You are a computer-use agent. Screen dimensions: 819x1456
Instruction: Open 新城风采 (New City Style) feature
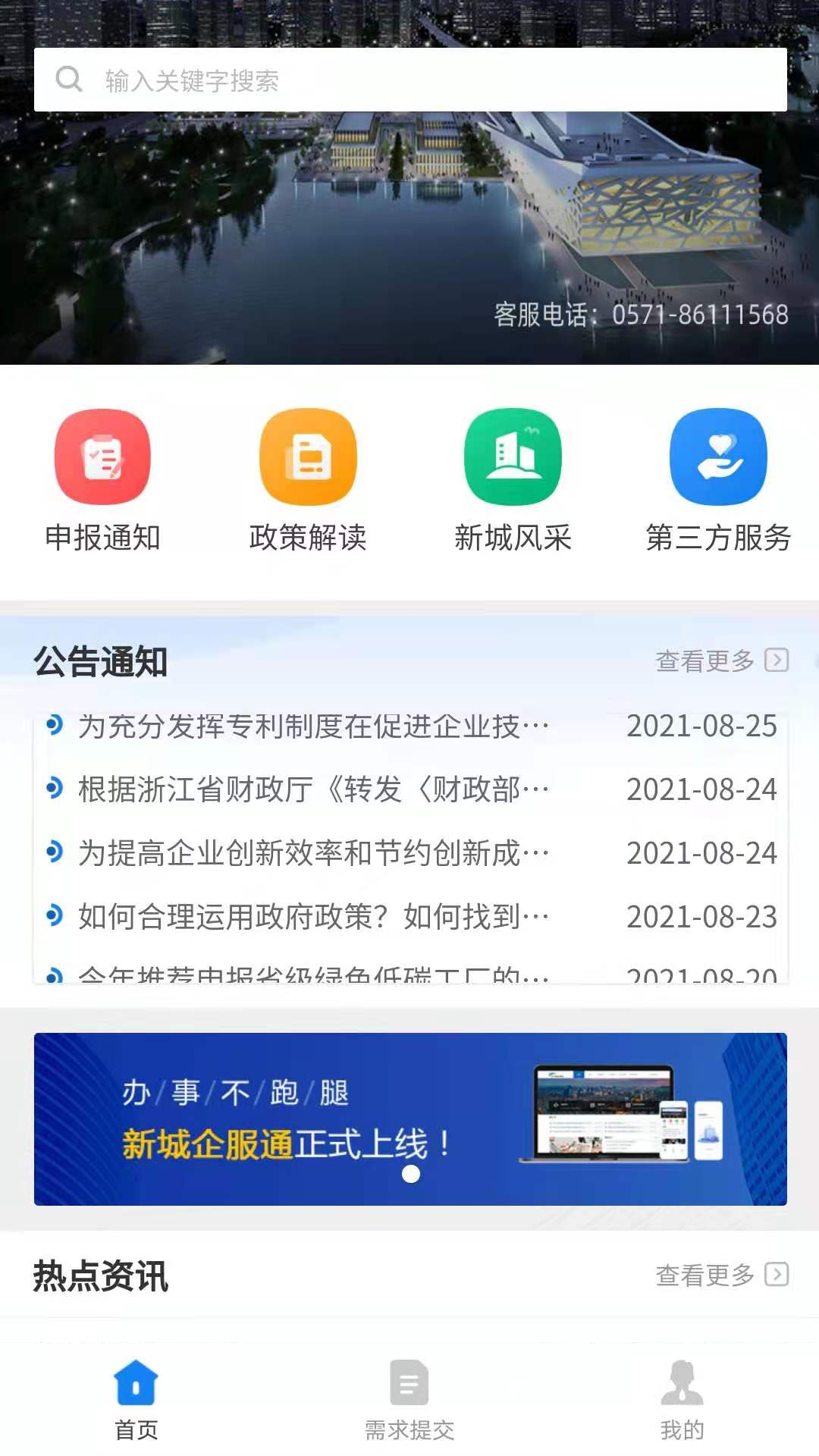point(513,457)
